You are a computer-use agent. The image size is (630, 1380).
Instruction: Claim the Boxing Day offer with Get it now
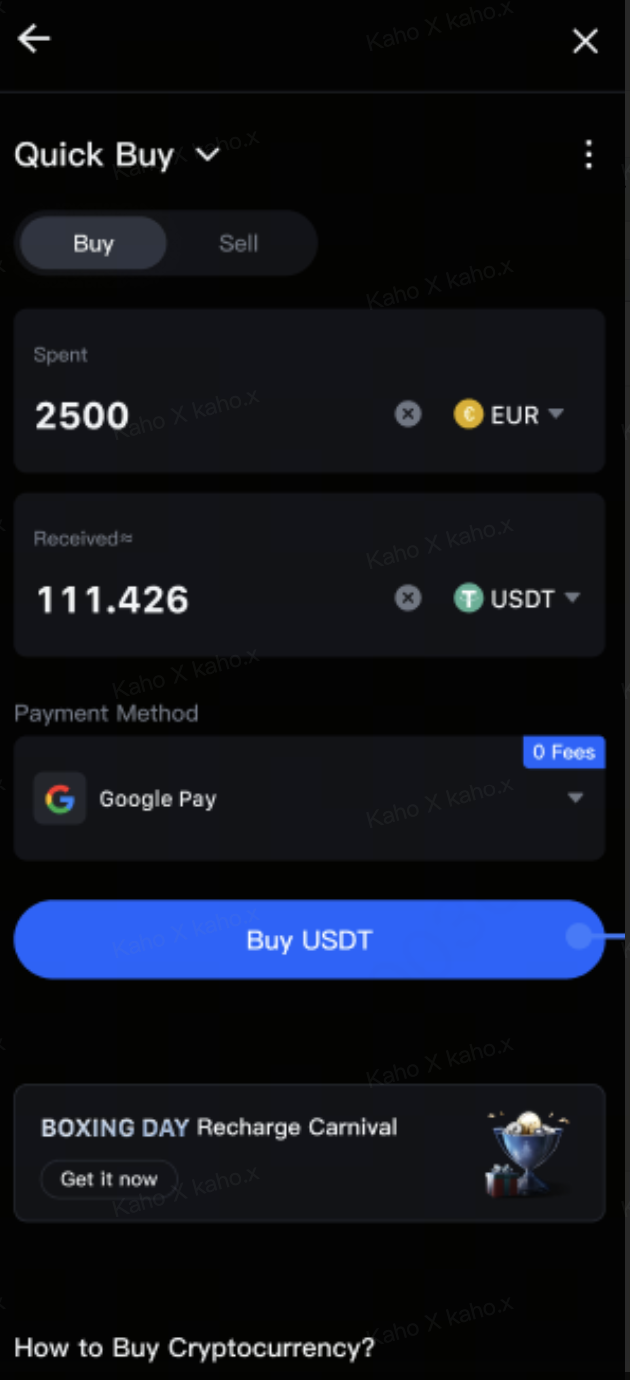click(x=109, y=1179)
